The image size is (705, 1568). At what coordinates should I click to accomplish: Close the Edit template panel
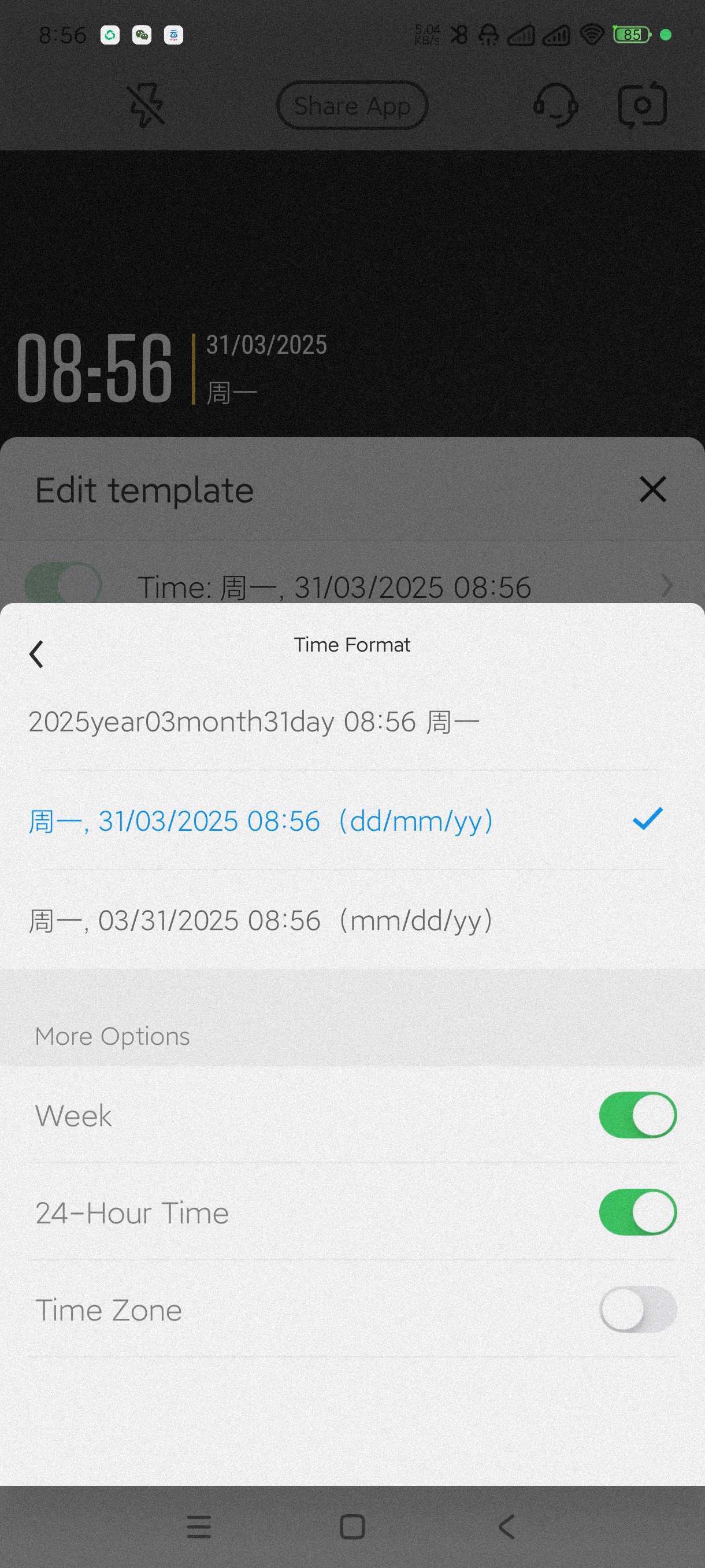[652, 489]
